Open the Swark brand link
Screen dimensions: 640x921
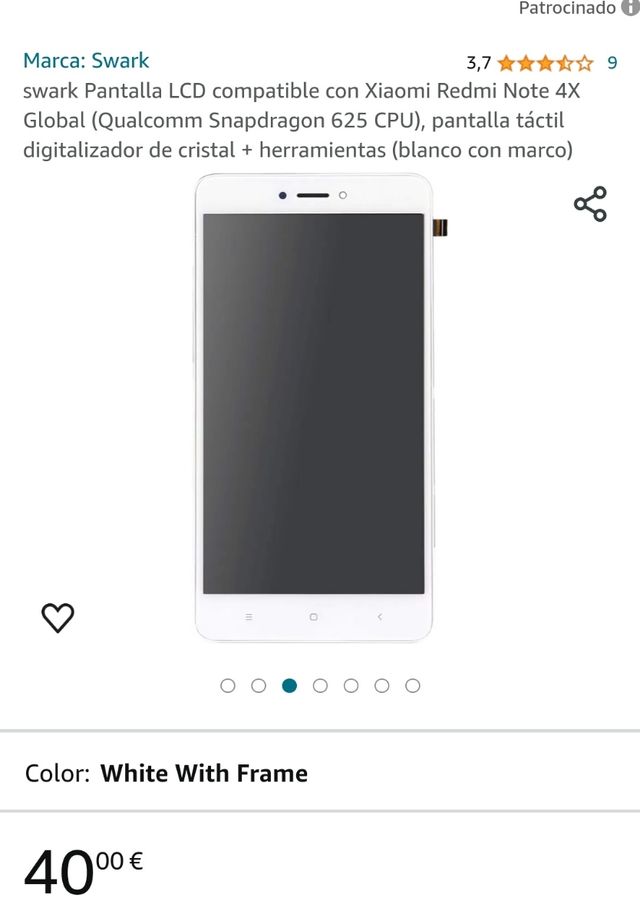(x=86, y=60)
